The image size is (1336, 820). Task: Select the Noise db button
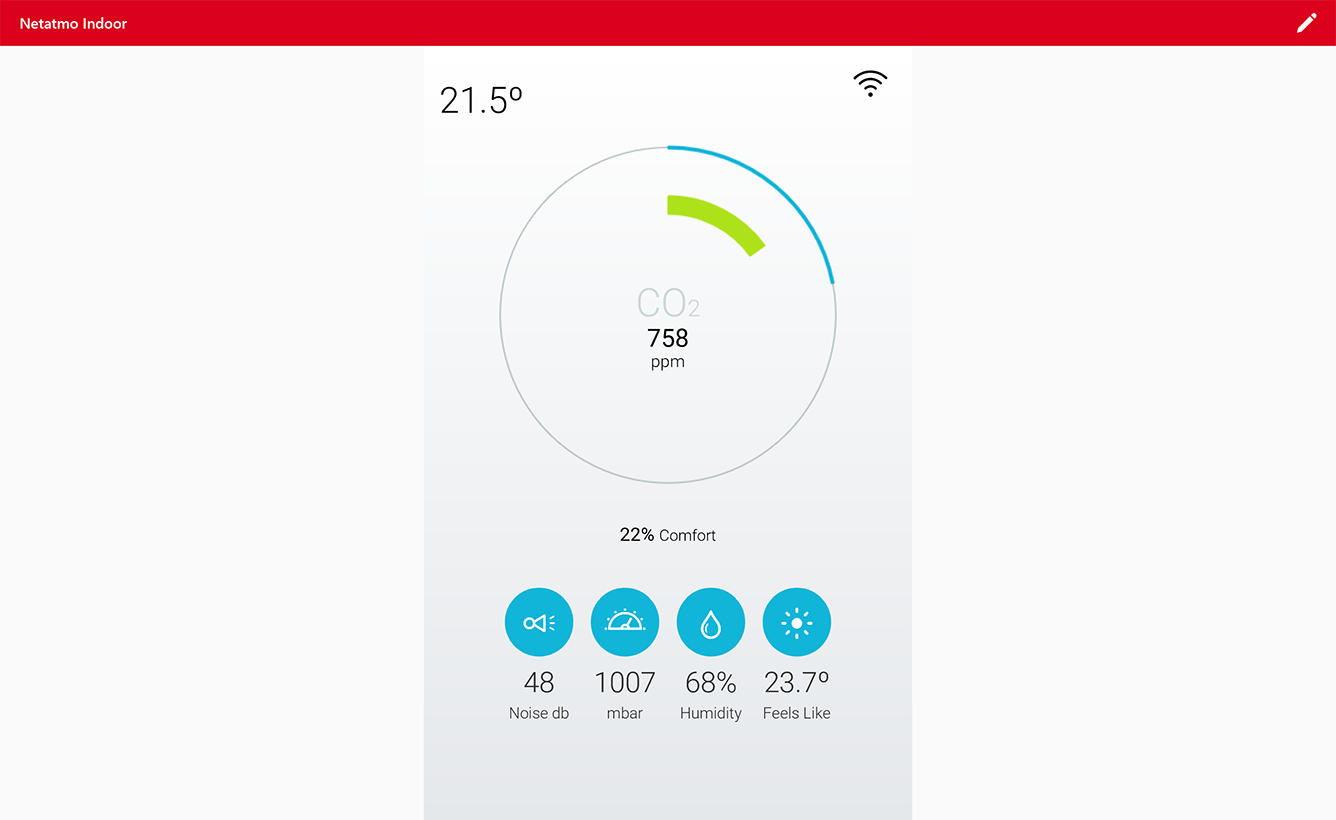[x=539, y=623]
